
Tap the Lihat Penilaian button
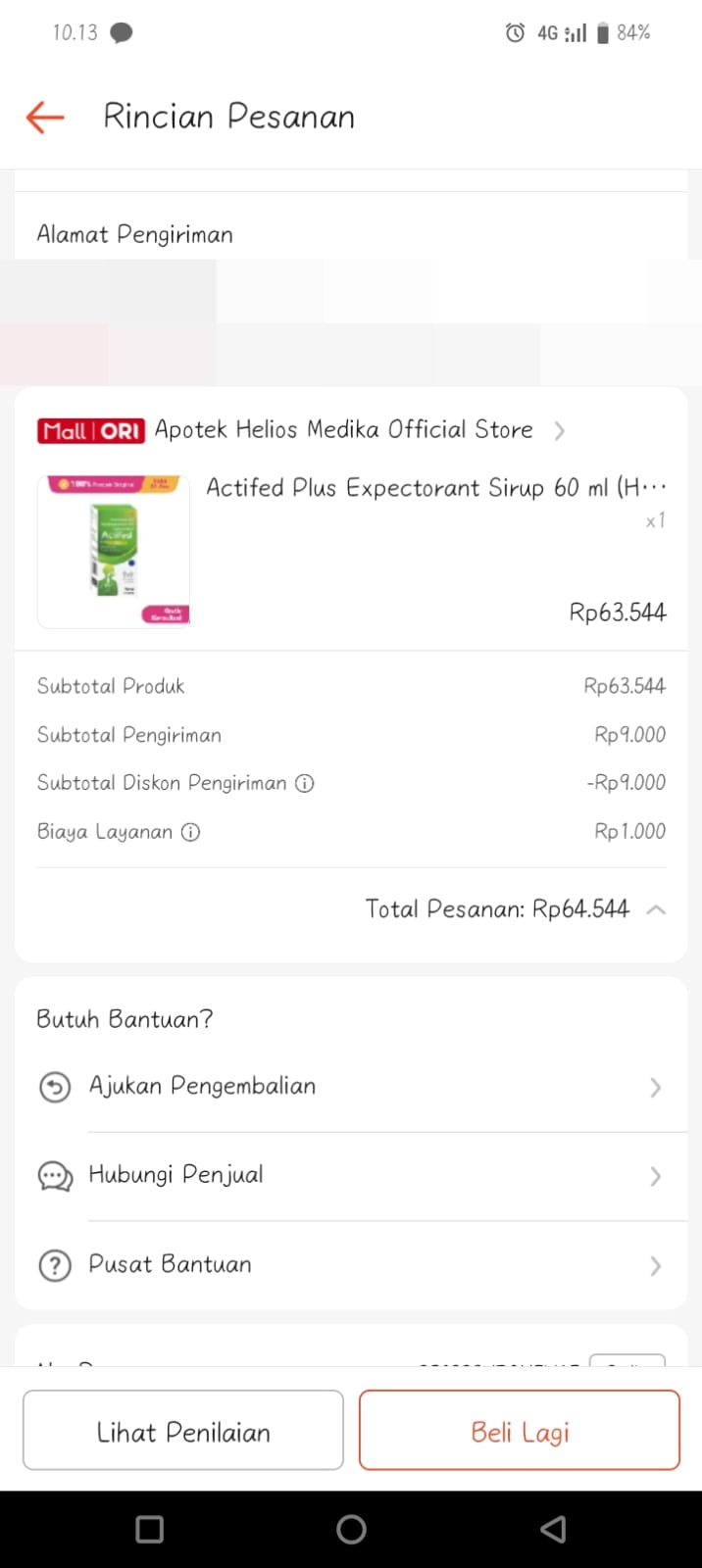[183, 1431]
